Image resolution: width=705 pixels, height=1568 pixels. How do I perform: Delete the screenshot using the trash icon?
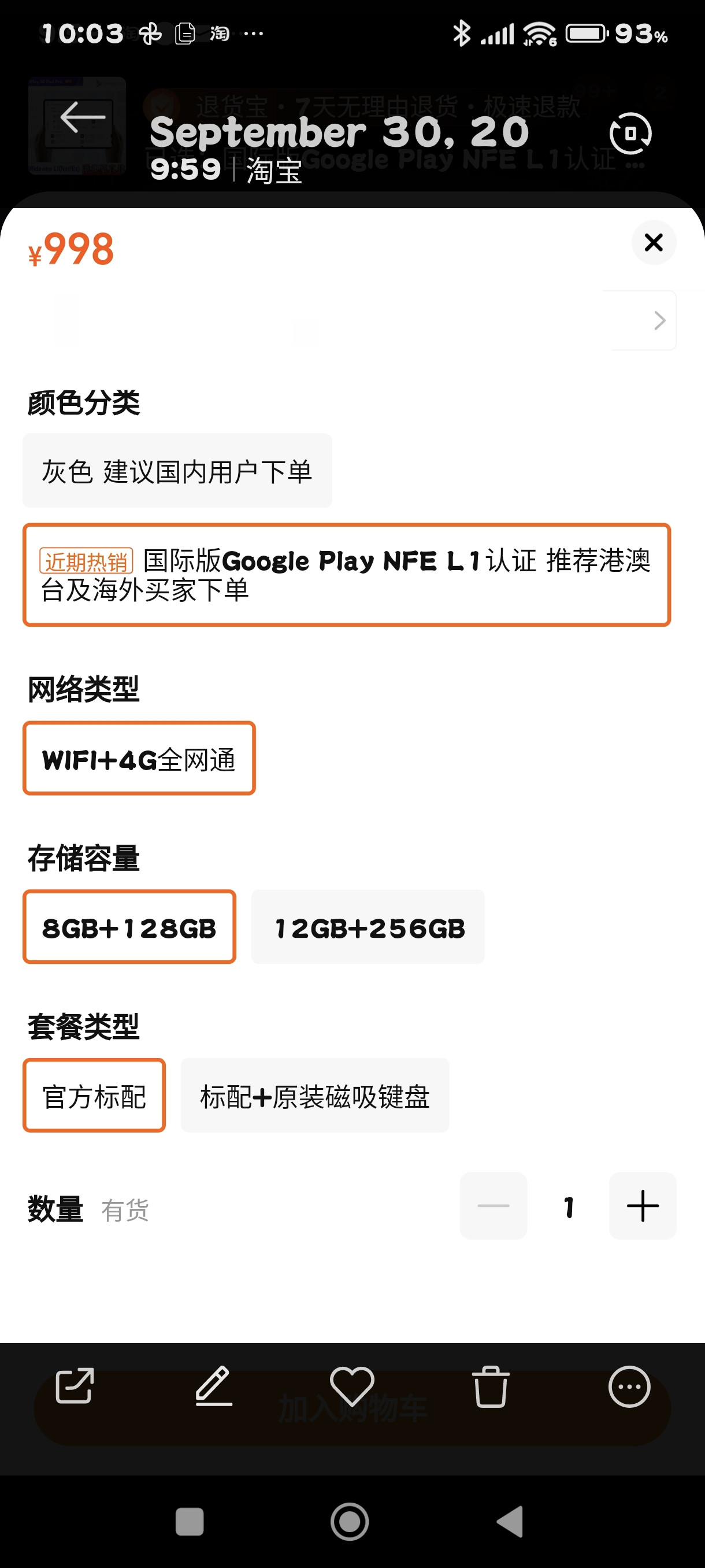pos(491,1386)
